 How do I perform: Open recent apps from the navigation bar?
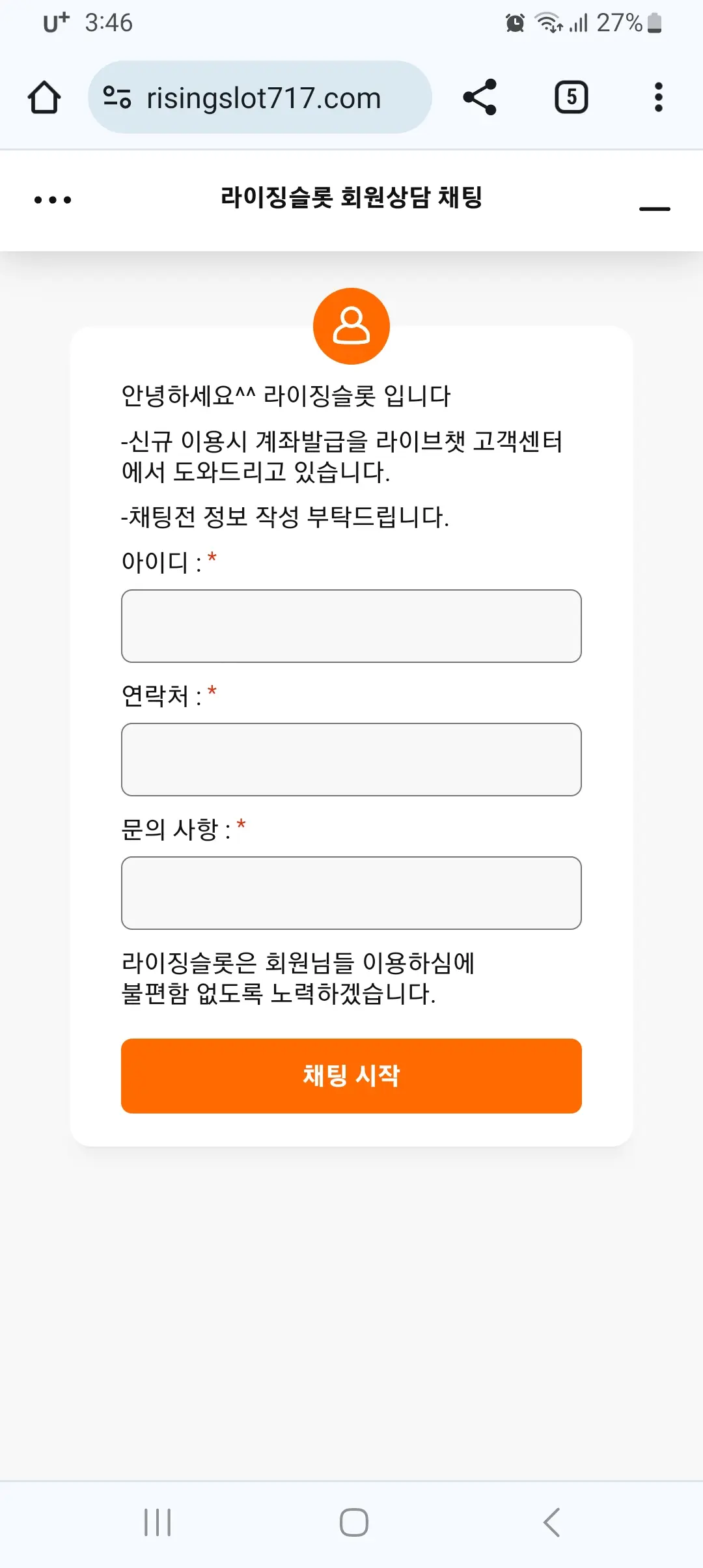[x=158, y=1522]
